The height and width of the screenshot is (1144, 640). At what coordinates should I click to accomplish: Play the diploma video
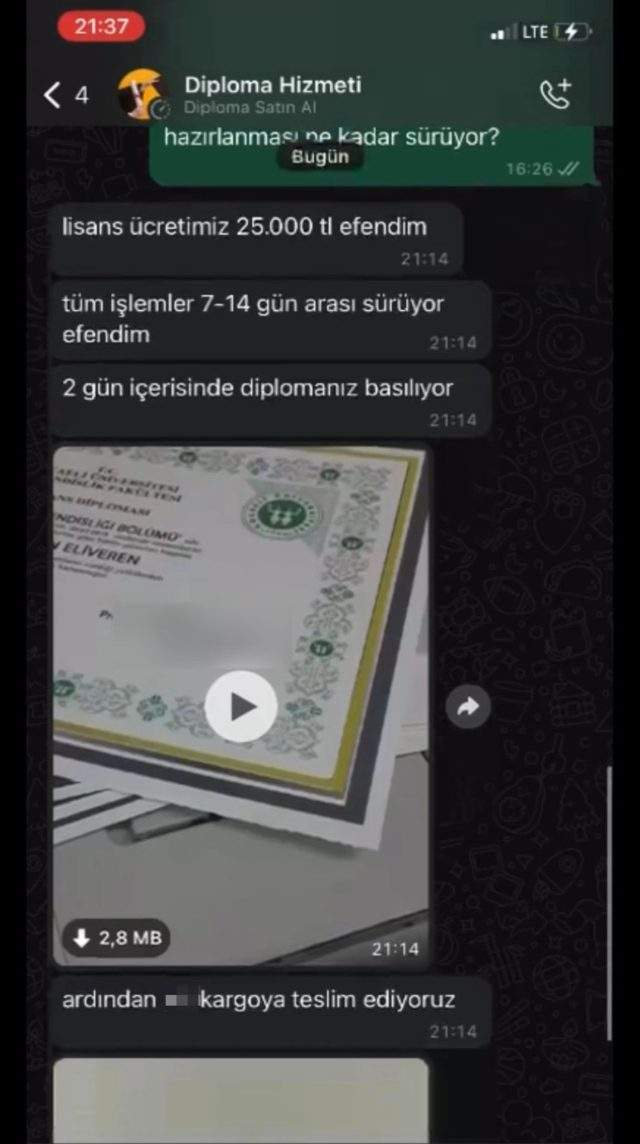pyautogui.click(x=241, y=707)
